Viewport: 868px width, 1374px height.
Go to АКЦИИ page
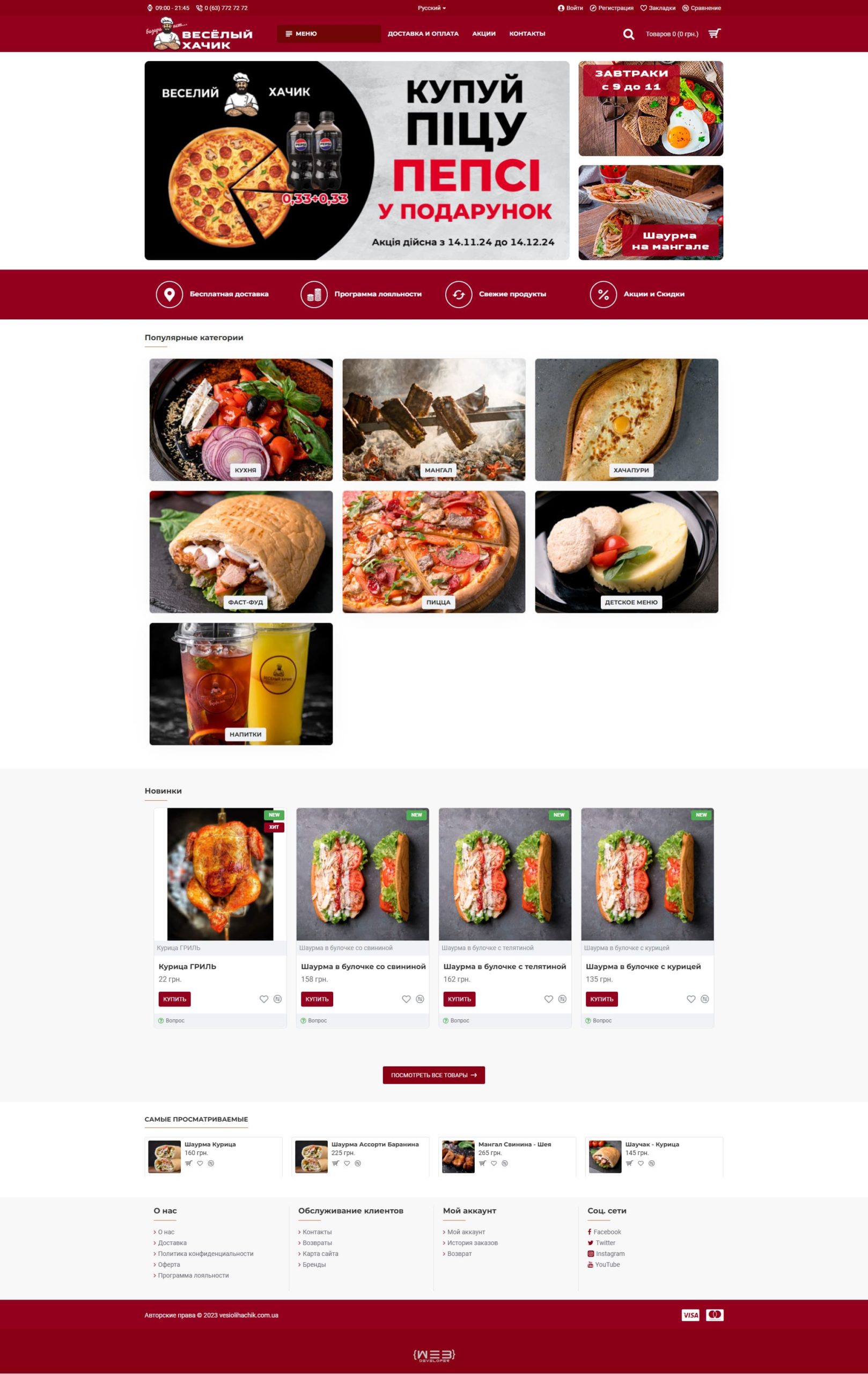point(483,34)
